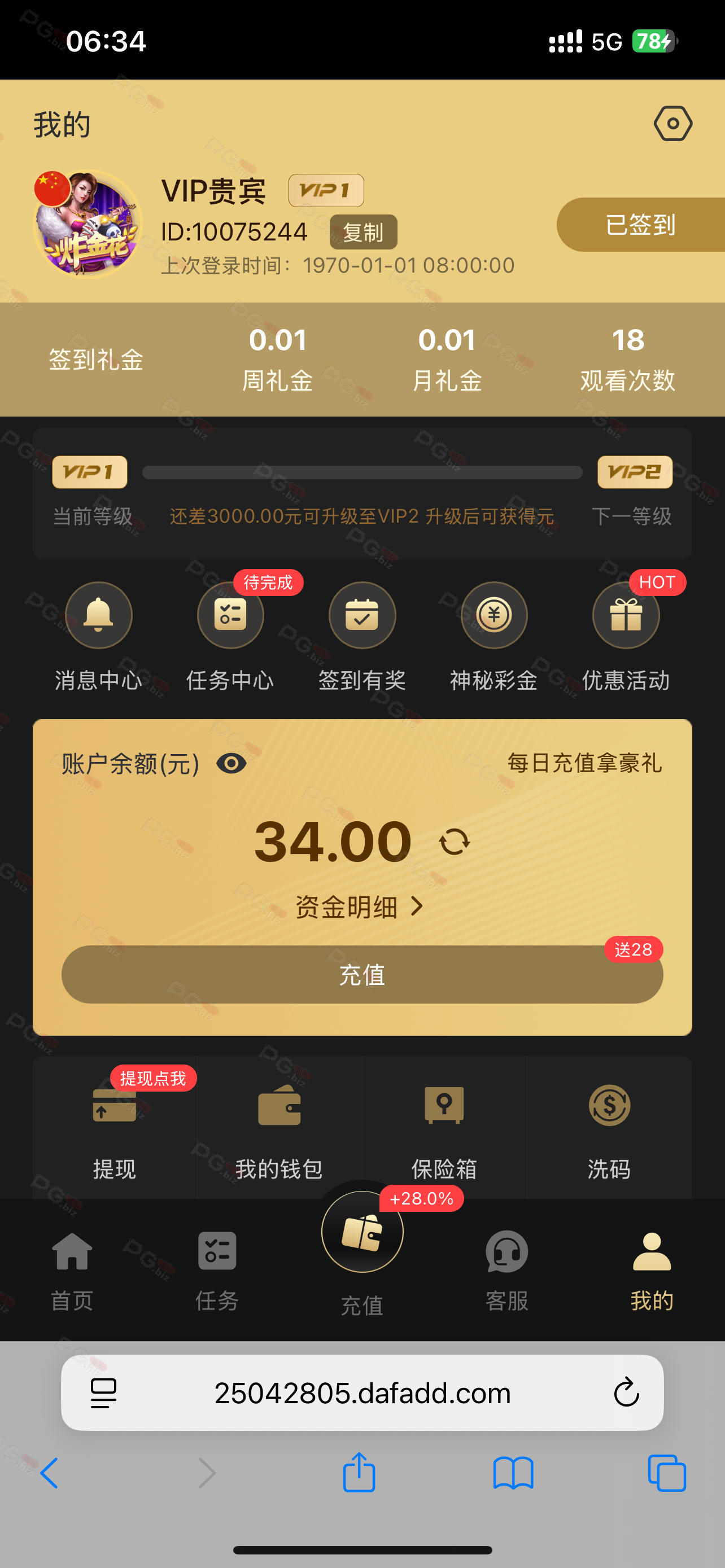Open 提现 withdrawal
The height and width of the screenshot is (1568, 725).
point(115,1131)
